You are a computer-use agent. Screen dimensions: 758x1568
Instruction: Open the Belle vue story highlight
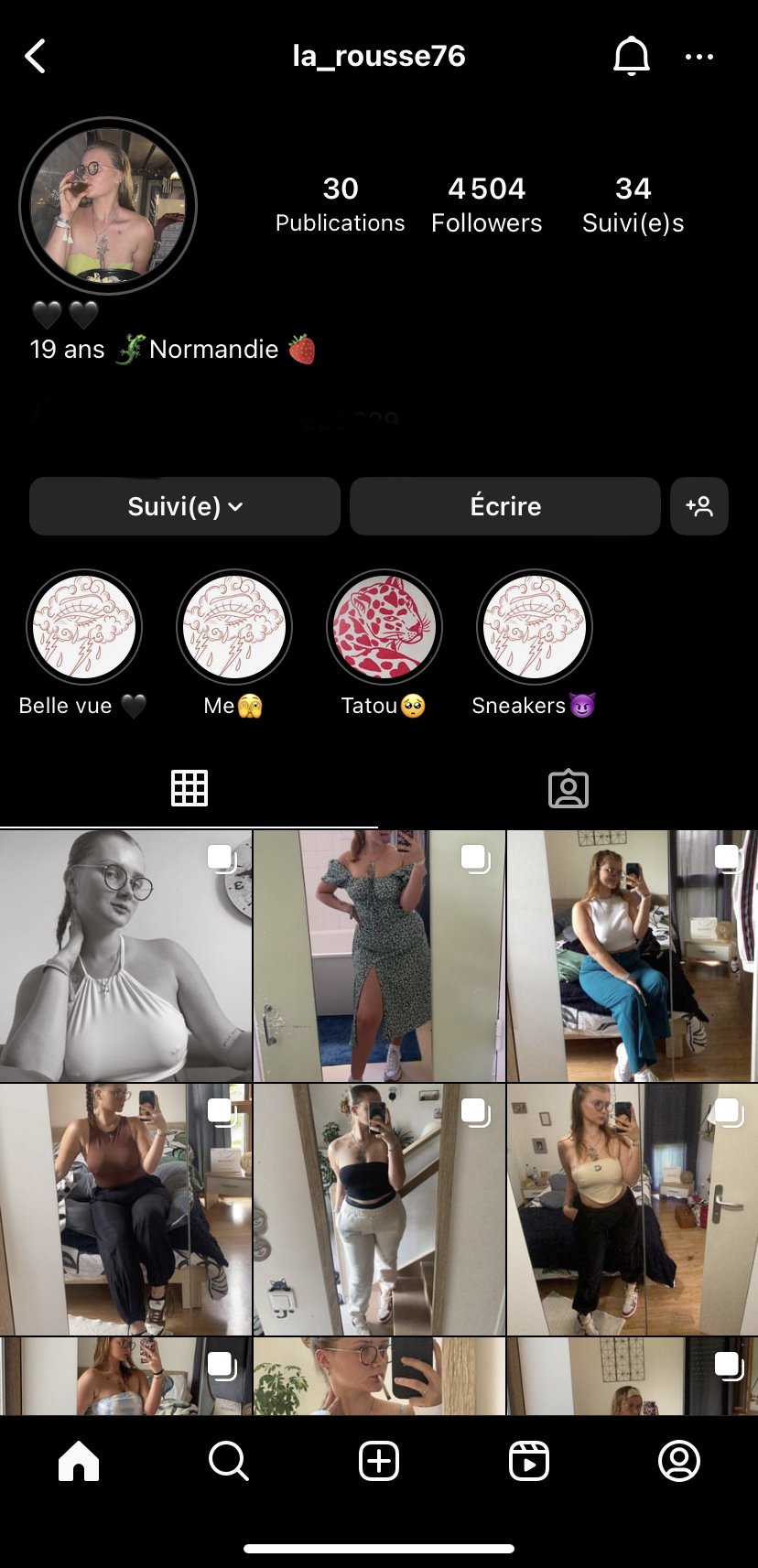84,628
